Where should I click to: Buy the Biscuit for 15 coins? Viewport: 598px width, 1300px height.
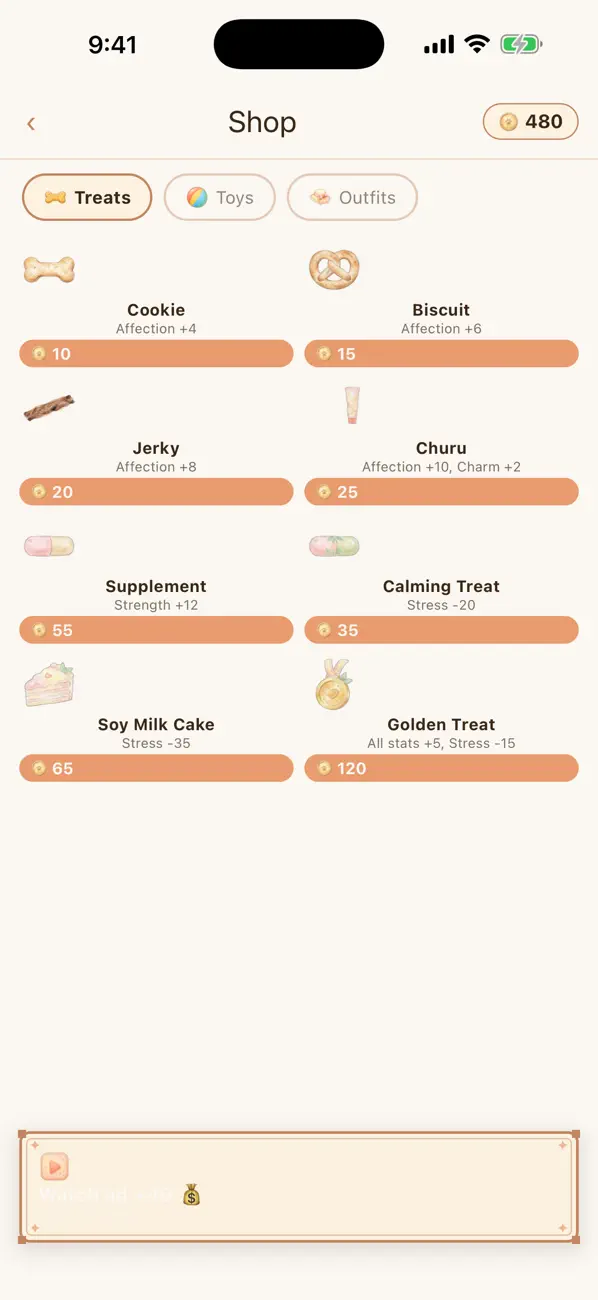point(441,354)
